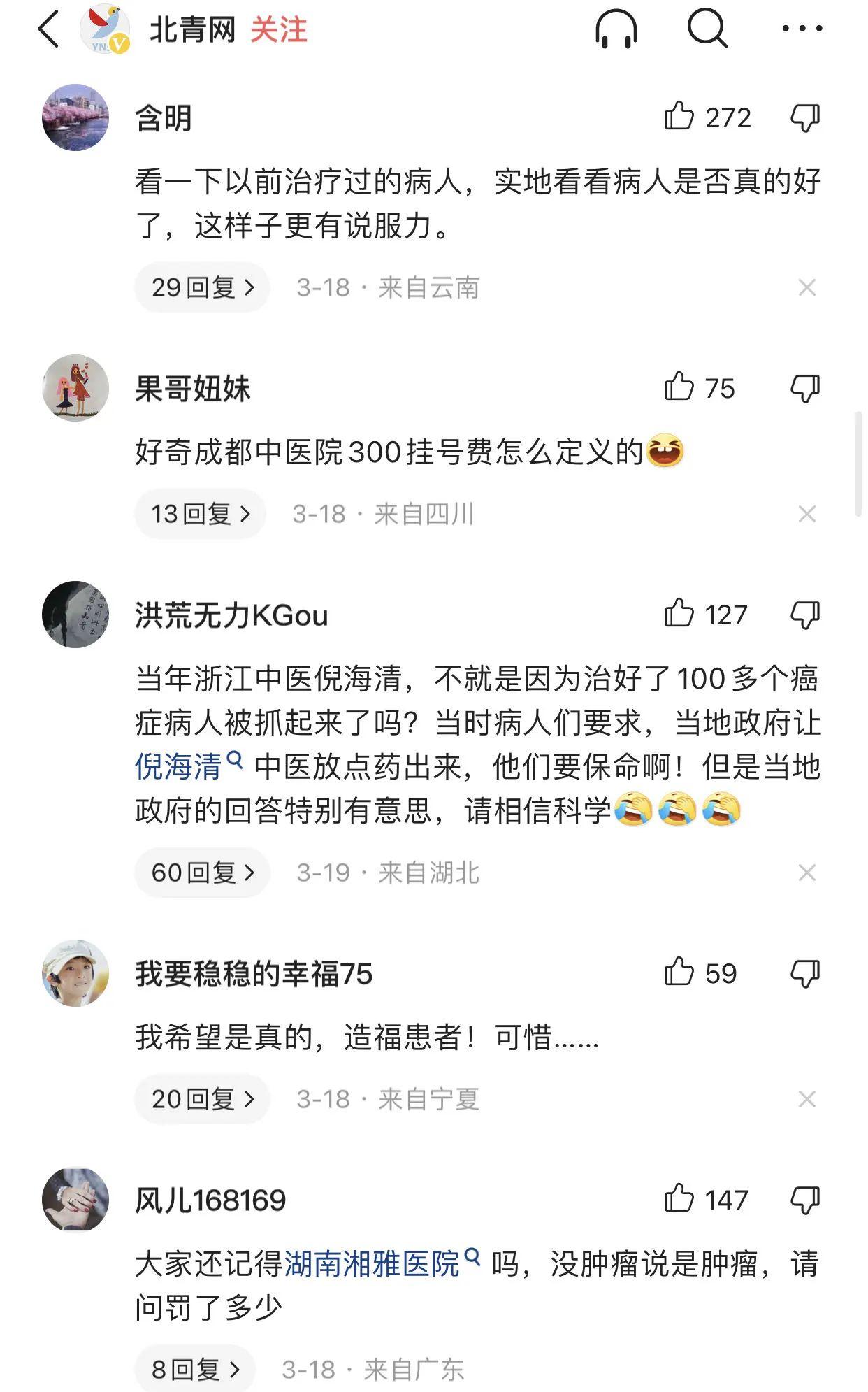This screenshot has height=1392, width=868.
Task: Like 洪荒无力KGou's comment
Action: tap(679, 615)
